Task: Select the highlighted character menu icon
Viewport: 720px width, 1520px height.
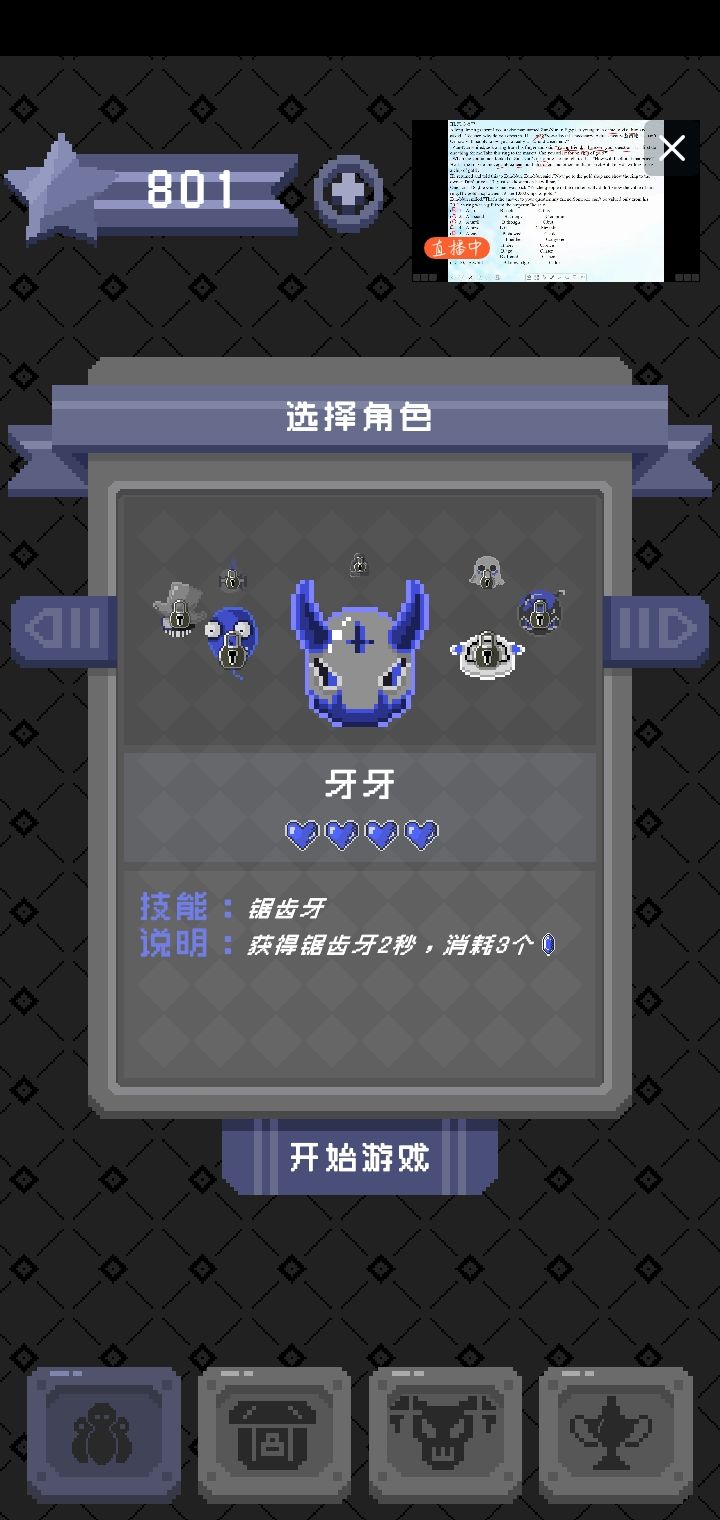Action: click(x=104, y=1434)
